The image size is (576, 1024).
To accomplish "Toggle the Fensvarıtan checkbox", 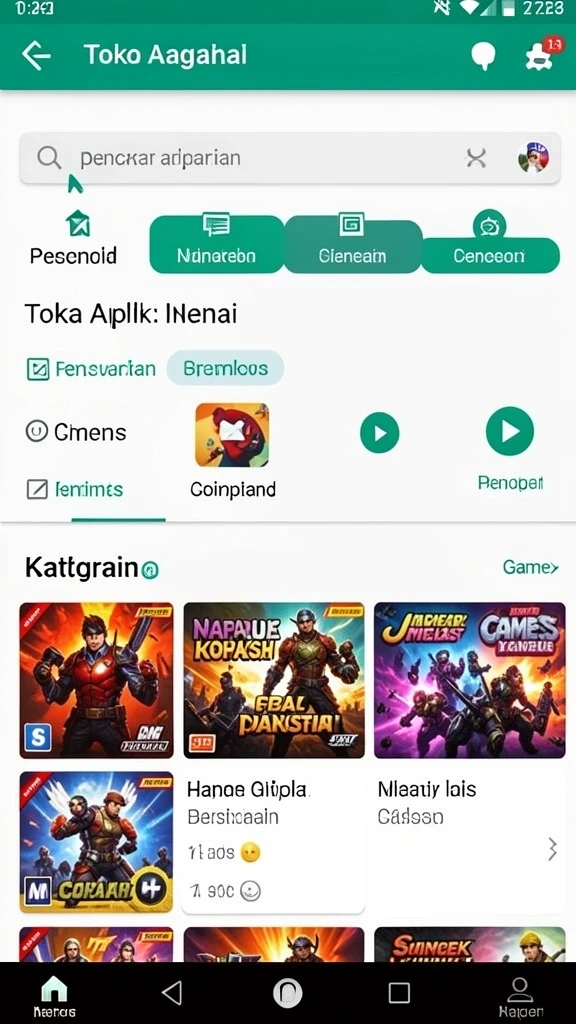I will [x=37, y=370].
